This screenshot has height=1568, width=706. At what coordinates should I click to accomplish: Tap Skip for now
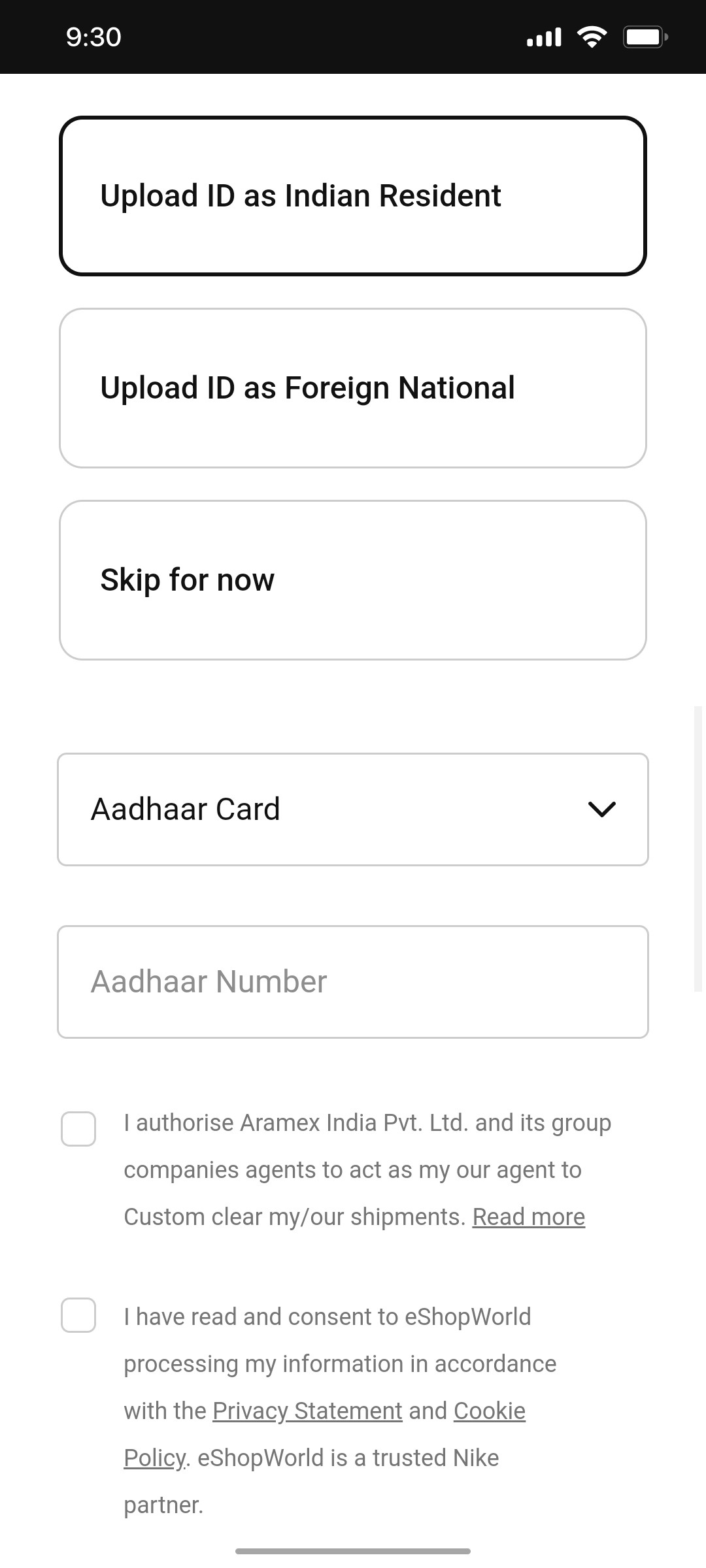point(353,579)
